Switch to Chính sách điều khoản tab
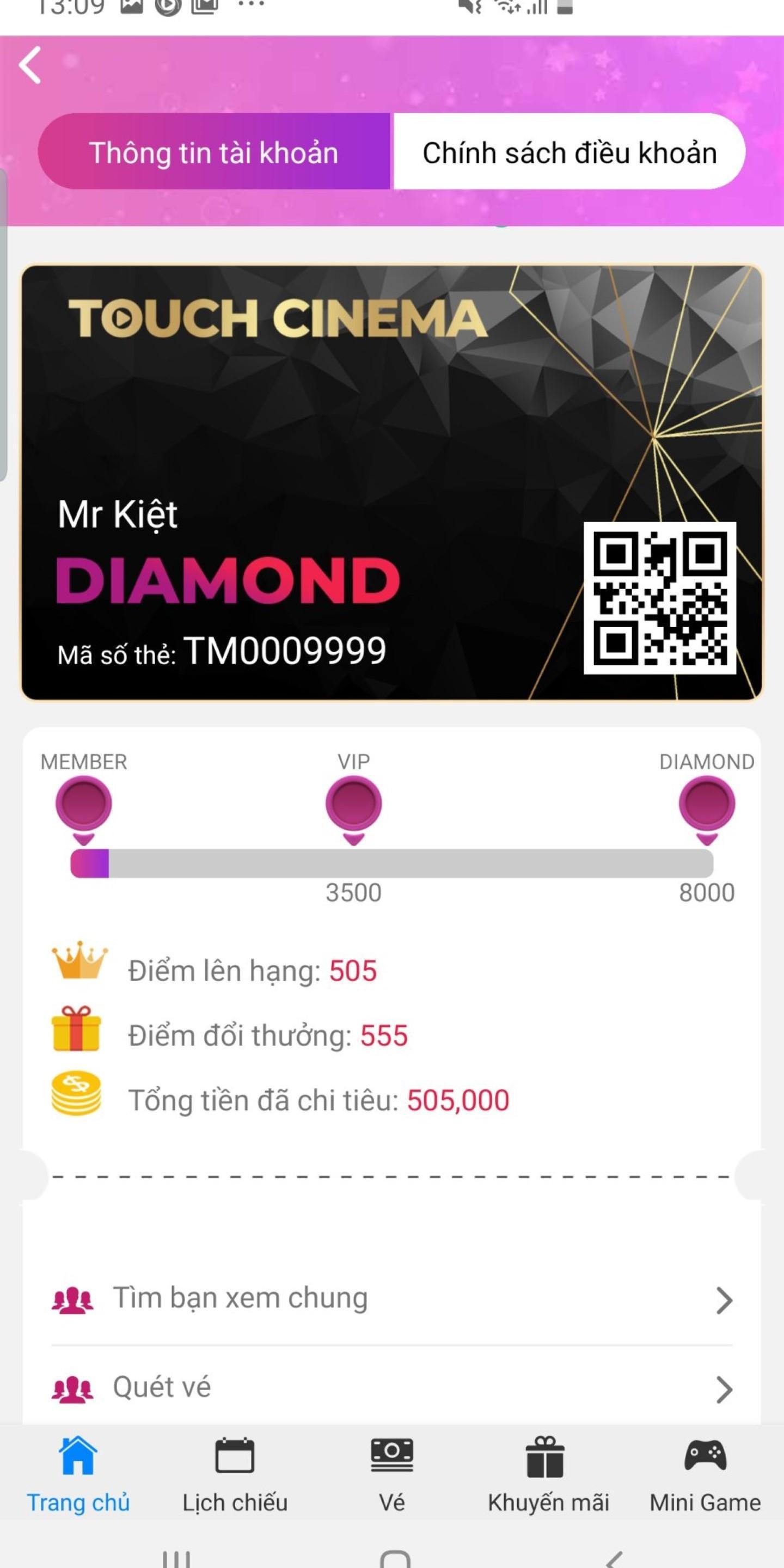The image size is (784, 1568). click(569, 151)
